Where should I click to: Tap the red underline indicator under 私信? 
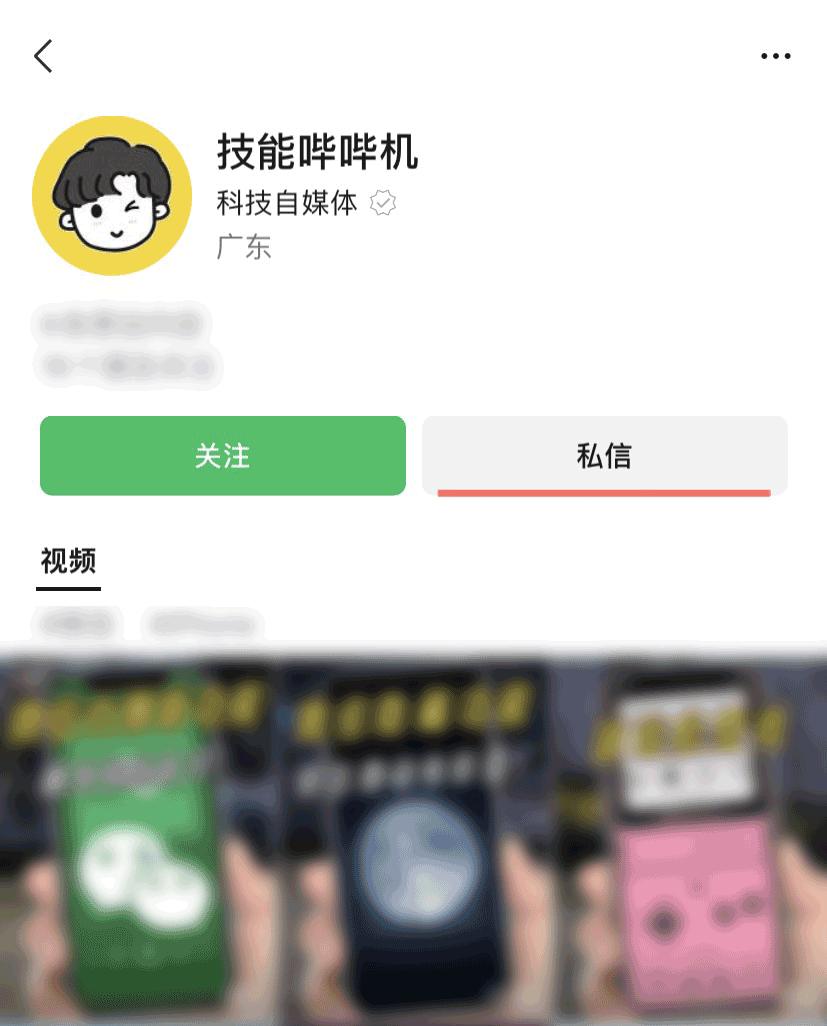[x=604, y=493]
